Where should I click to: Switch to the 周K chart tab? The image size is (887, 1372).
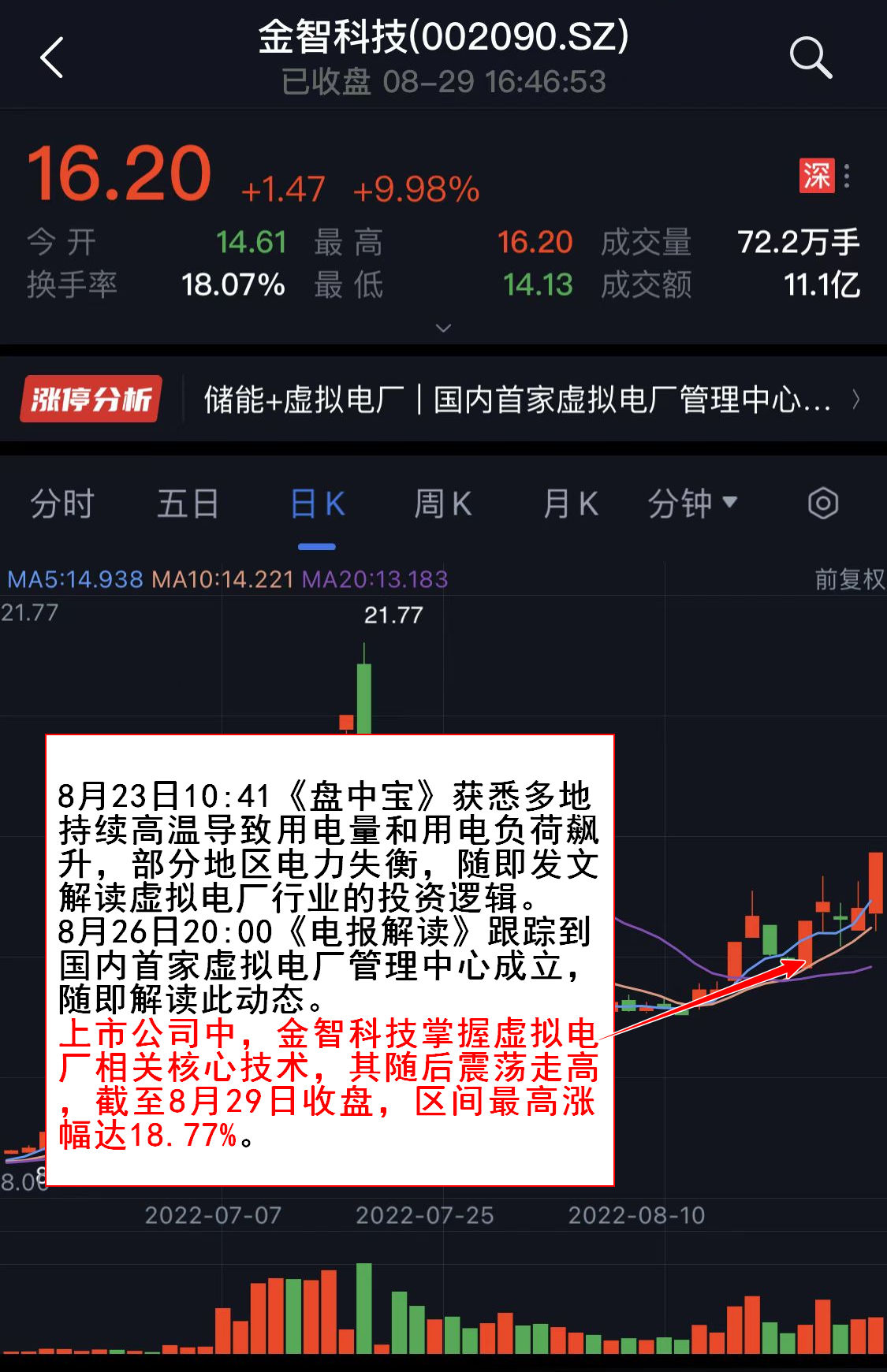coord(443,504)
